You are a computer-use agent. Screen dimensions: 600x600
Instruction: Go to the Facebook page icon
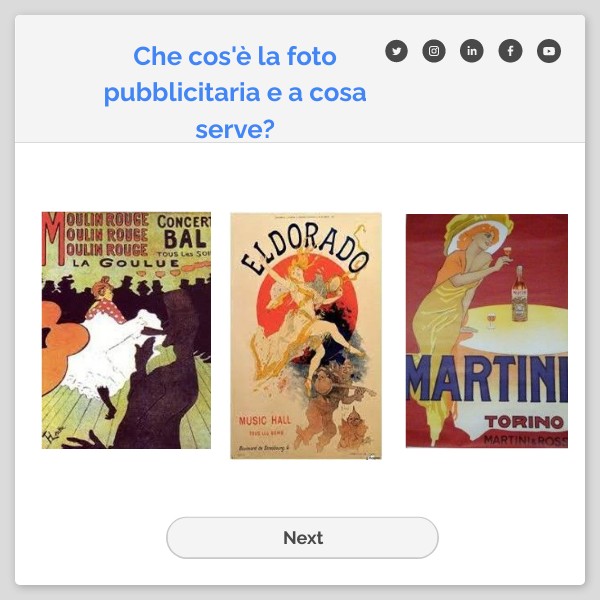point(510,51)
